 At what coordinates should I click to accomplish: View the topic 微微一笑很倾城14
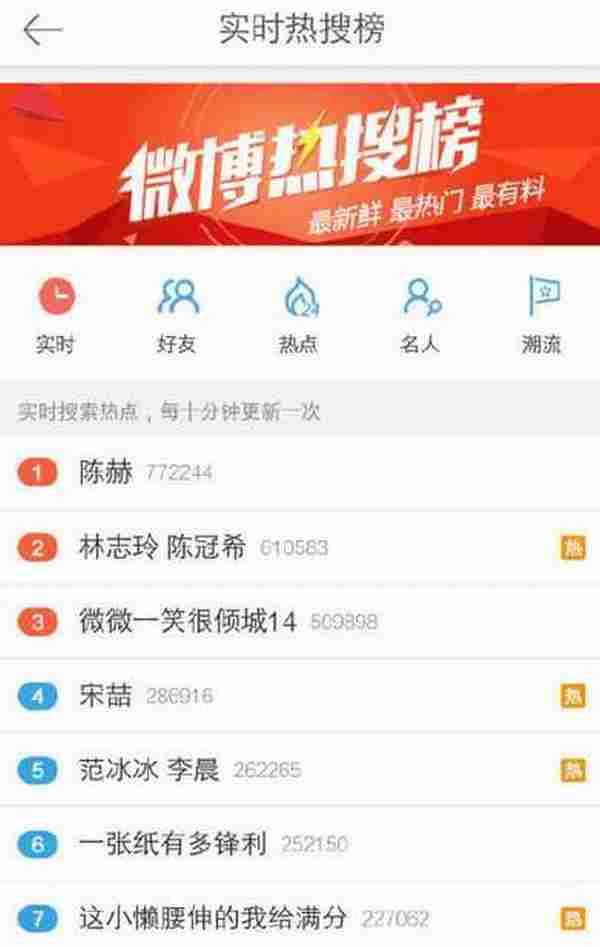coord(188,621)
